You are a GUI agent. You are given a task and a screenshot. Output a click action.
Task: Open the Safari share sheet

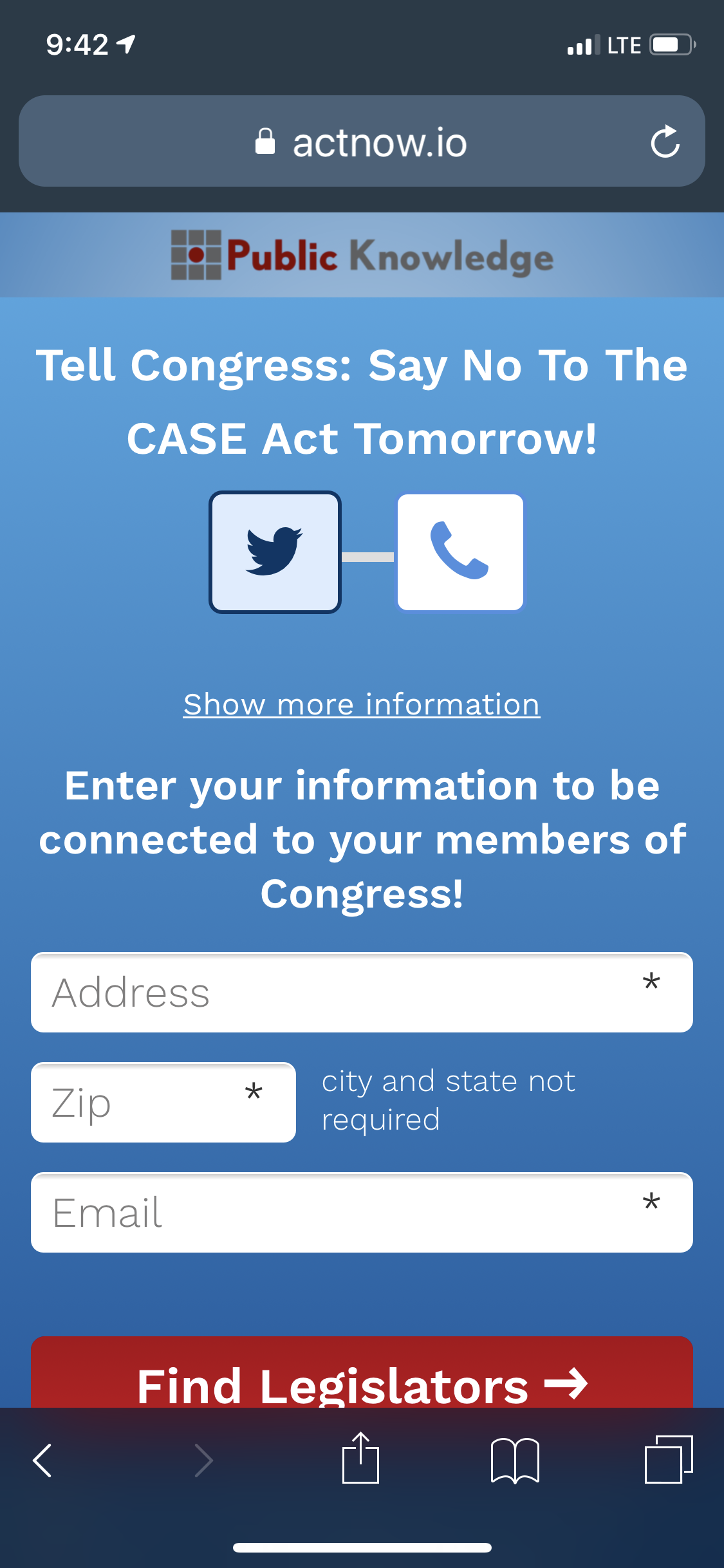point(360,1459)
